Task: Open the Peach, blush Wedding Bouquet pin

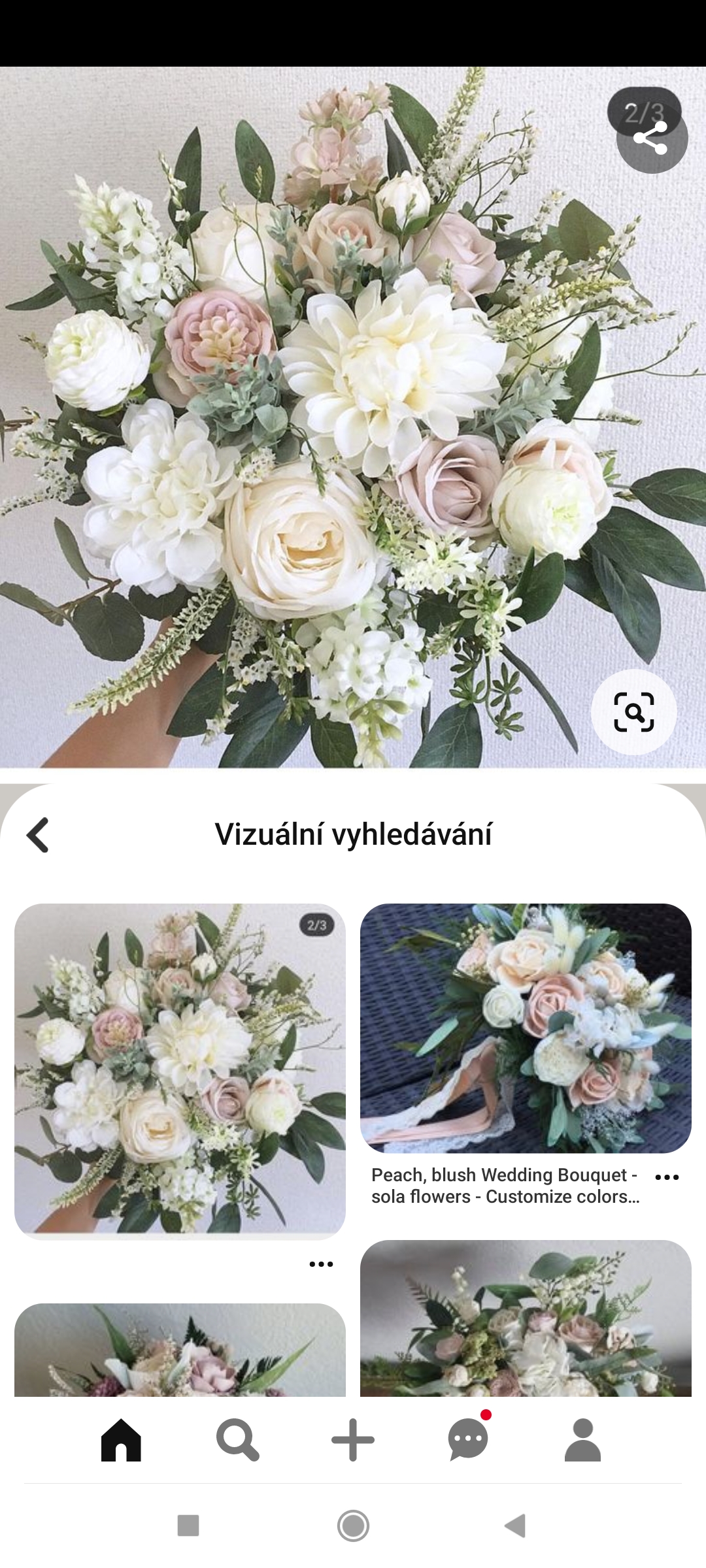Action: pos(526,1028)
